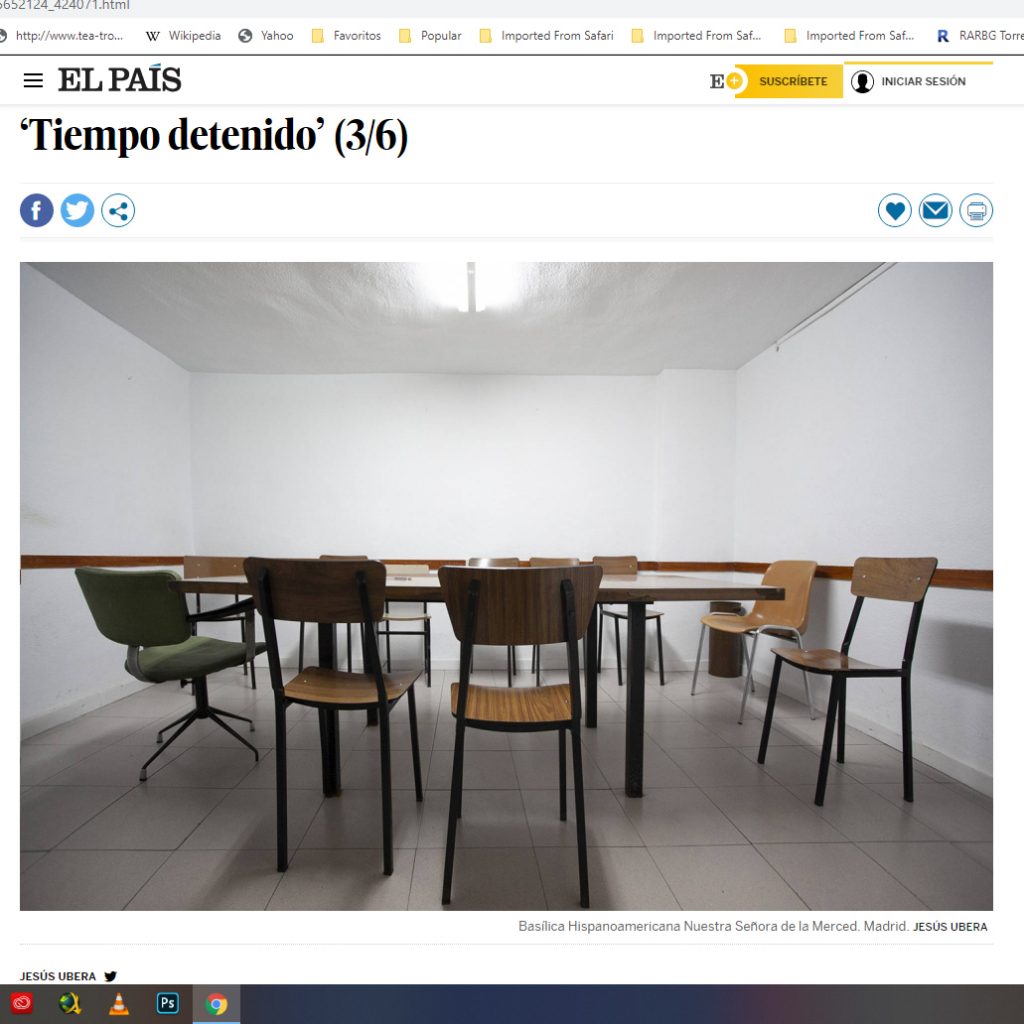The height and width of the screenshot is (1024, 1024).
Task: Open the generic share options icon
Action: coord(118,211)
